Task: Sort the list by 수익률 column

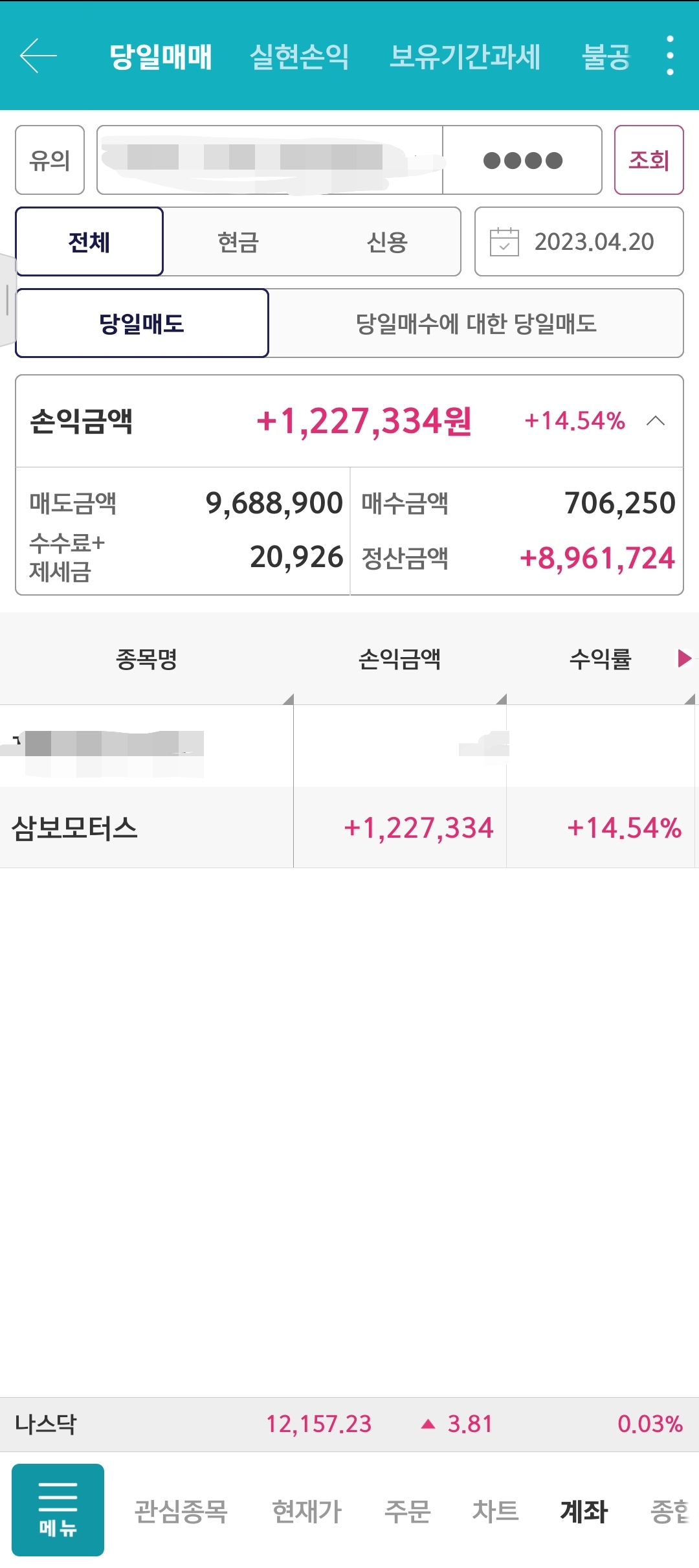Action: [600, 659]
